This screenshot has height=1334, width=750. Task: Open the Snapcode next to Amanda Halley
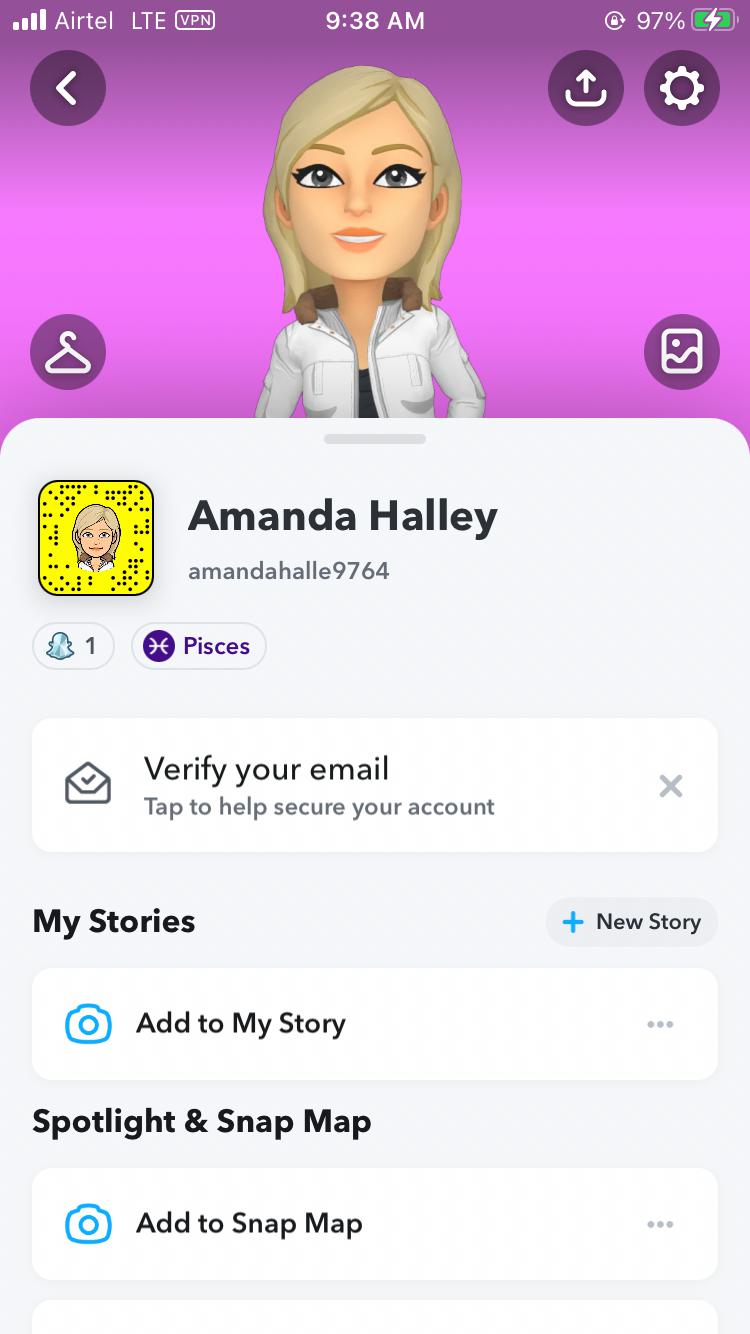click(x=96, y=538)
